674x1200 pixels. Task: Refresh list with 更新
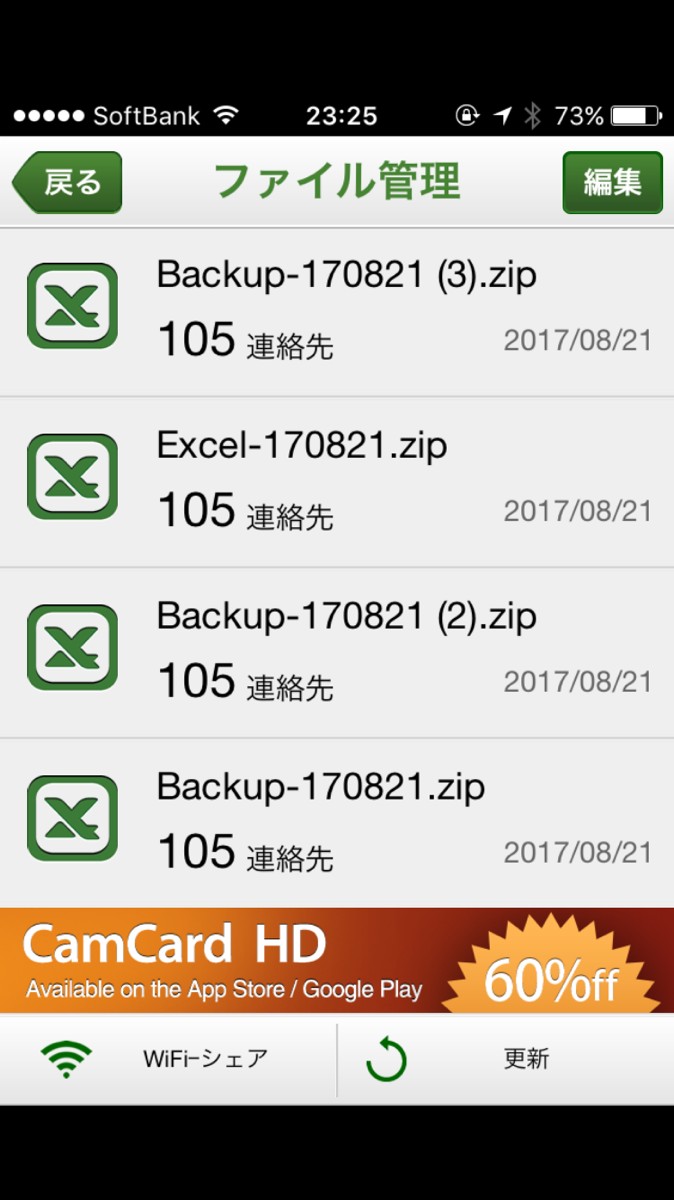(x=505, y=1059)
